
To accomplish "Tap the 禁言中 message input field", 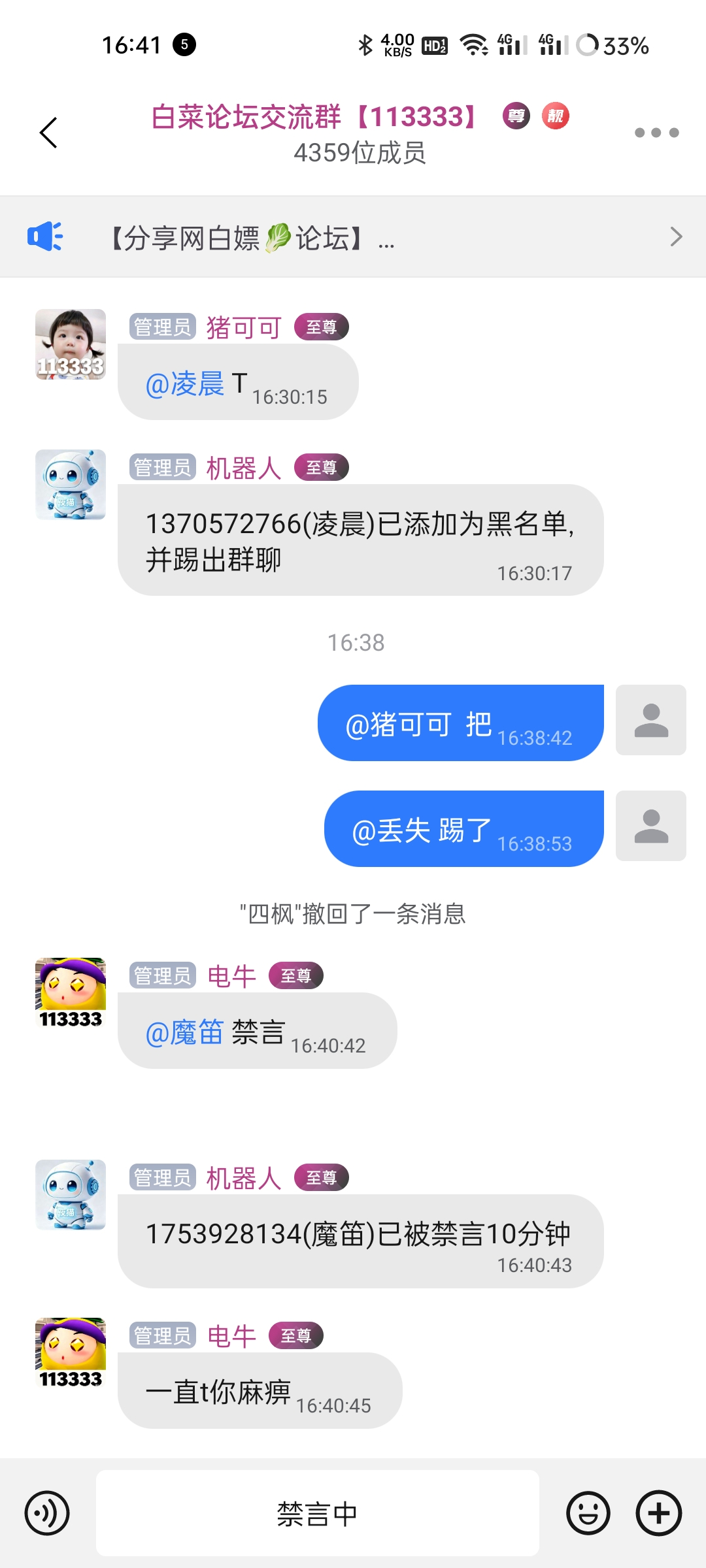I will tap(318, 1512).
